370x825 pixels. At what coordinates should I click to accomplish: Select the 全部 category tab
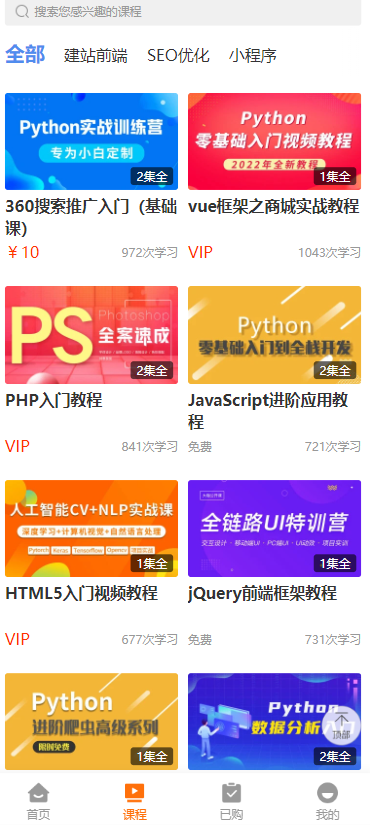tap(25, 55)
